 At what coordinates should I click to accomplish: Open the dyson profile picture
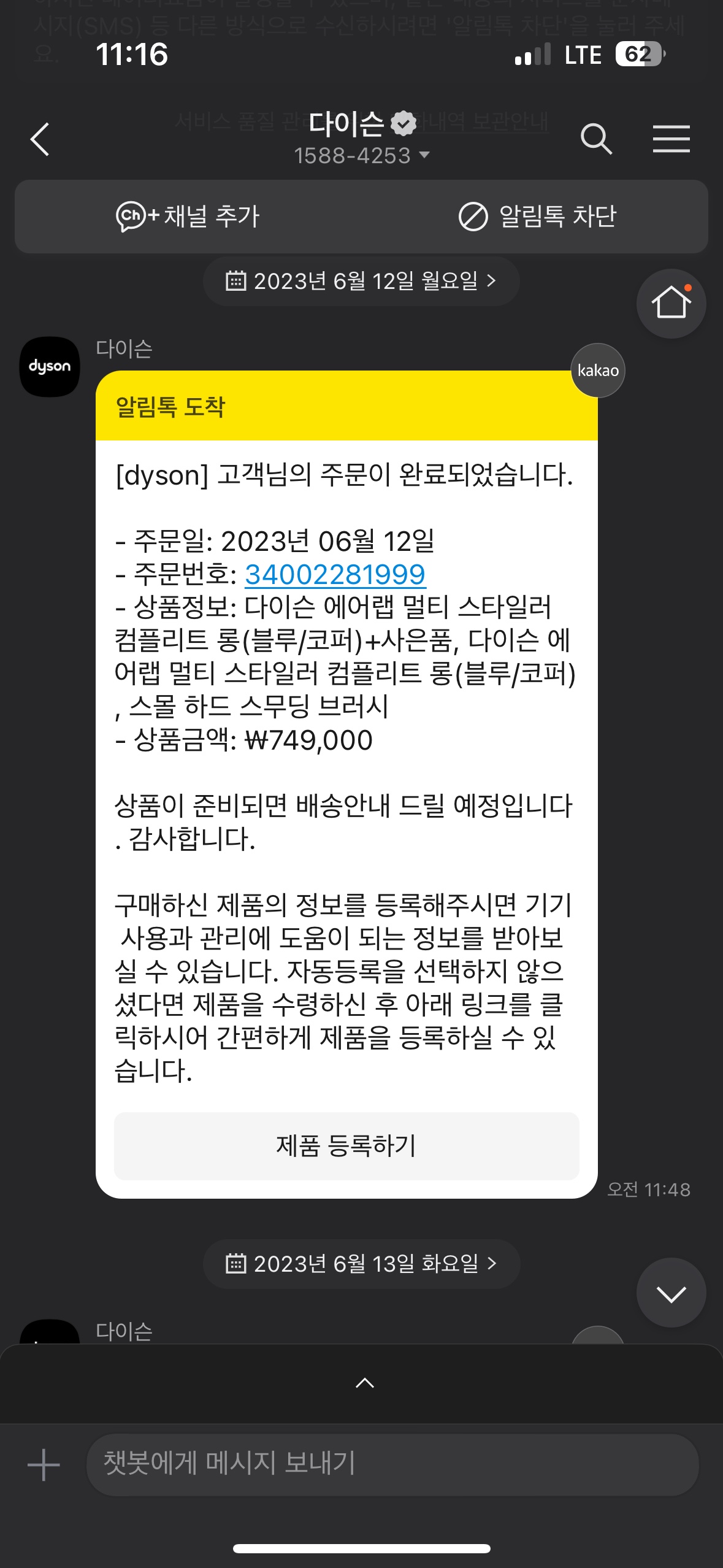[50, 366]
